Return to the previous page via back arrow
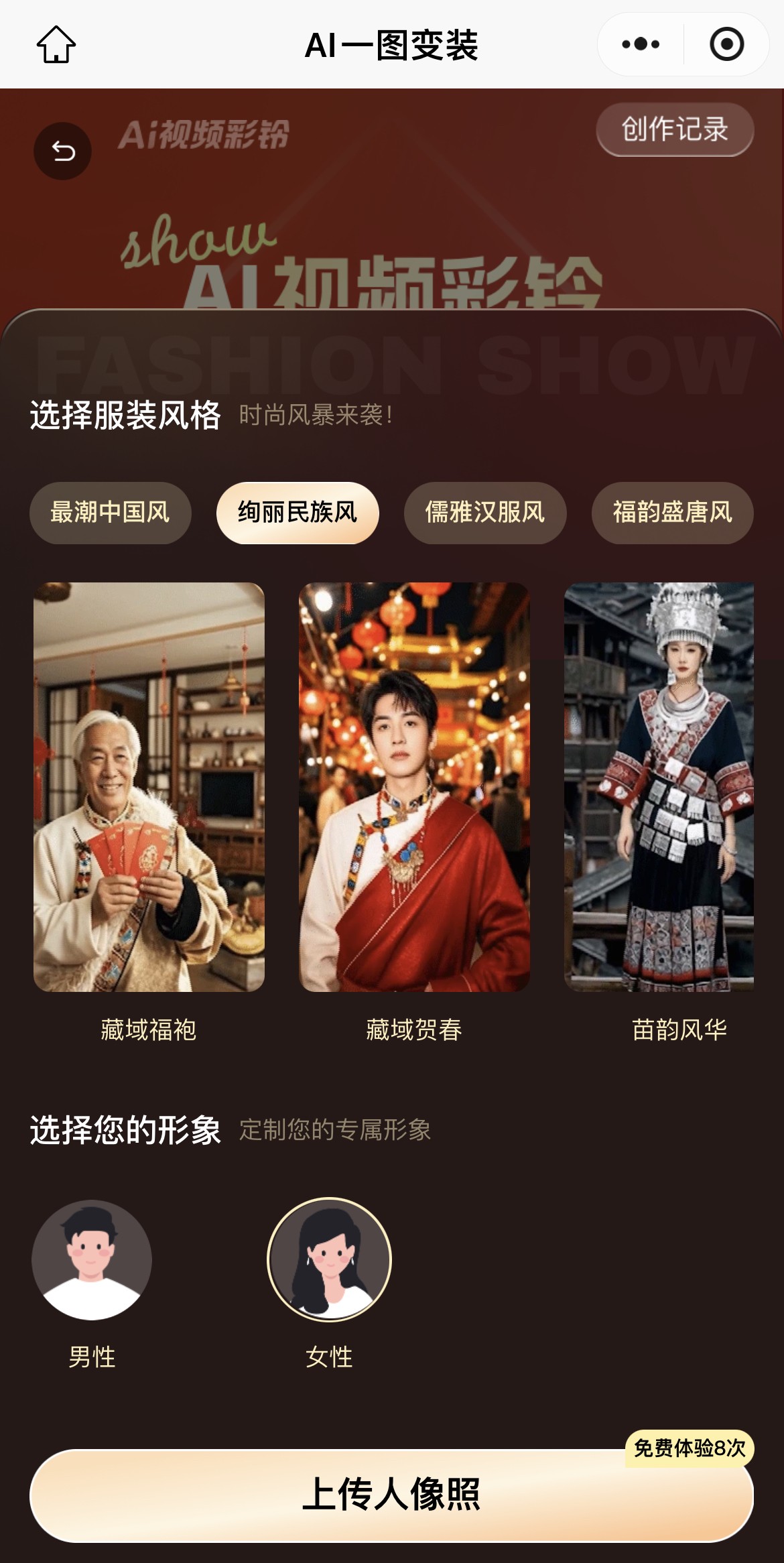Viewport: 784px width, 1563px height. coord(63,151)
